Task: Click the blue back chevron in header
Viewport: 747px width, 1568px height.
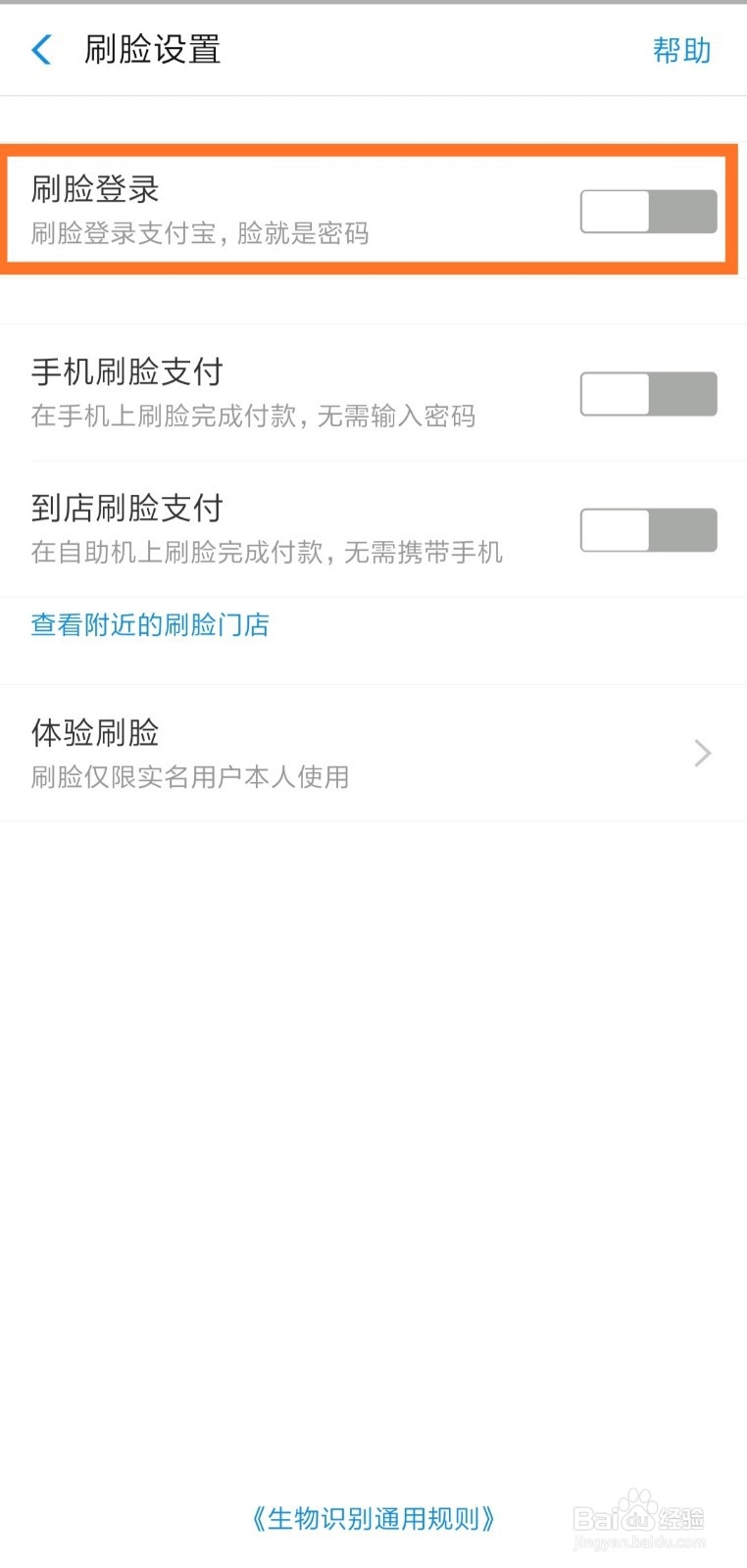Action: click(x=40, y=50)
